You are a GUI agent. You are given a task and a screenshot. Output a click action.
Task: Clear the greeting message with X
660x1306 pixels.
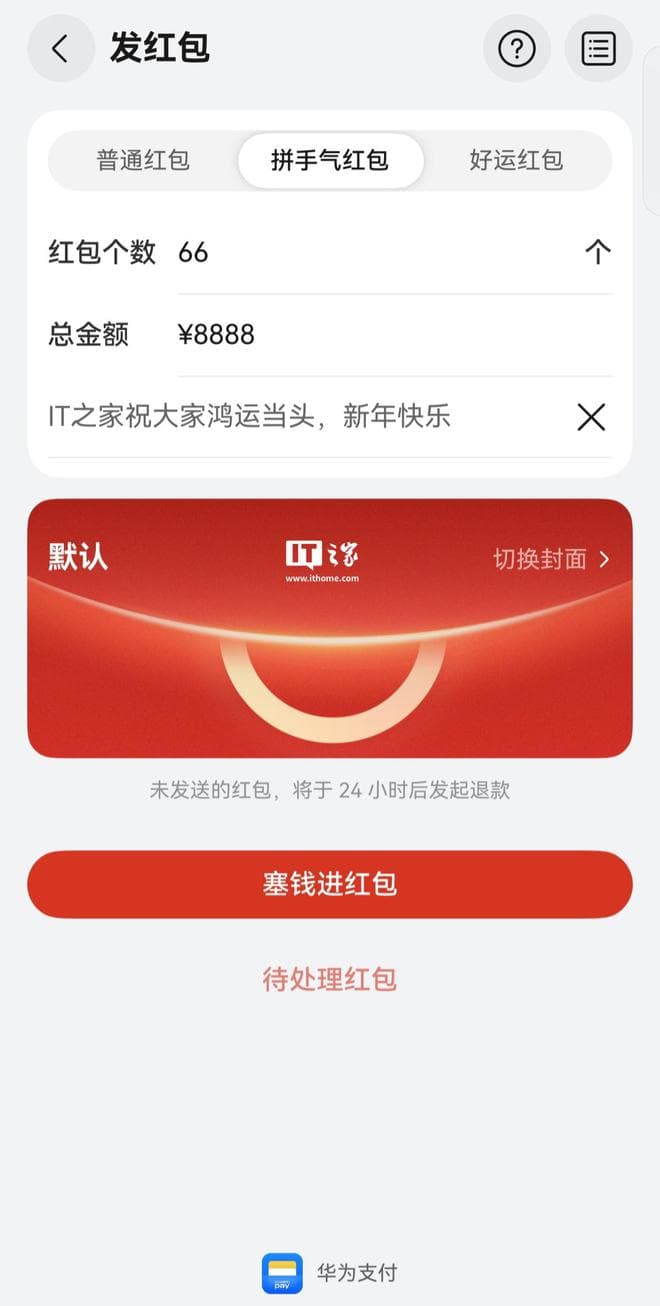point(591,417)
